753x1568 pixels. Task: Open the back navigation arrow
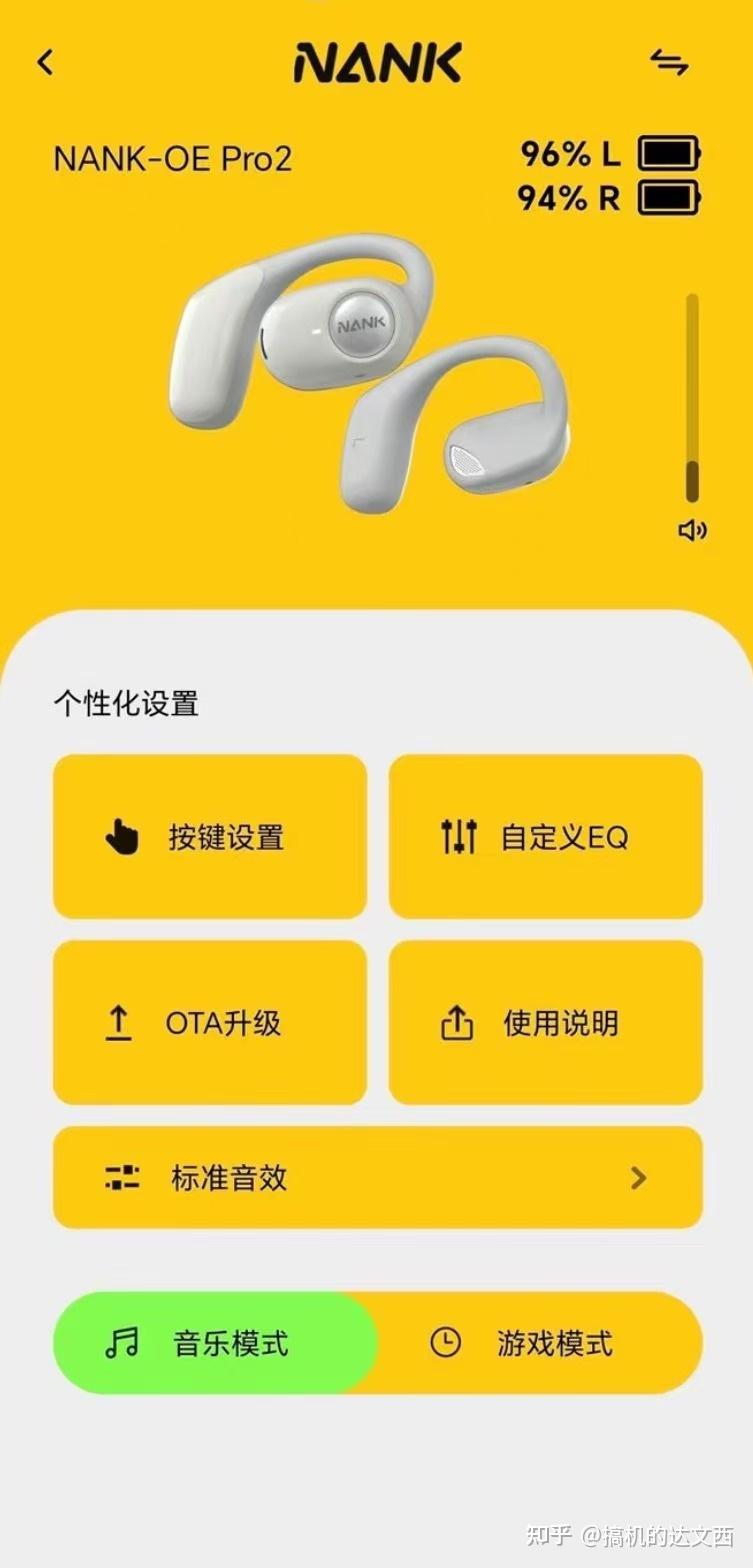tap(44, 61)
